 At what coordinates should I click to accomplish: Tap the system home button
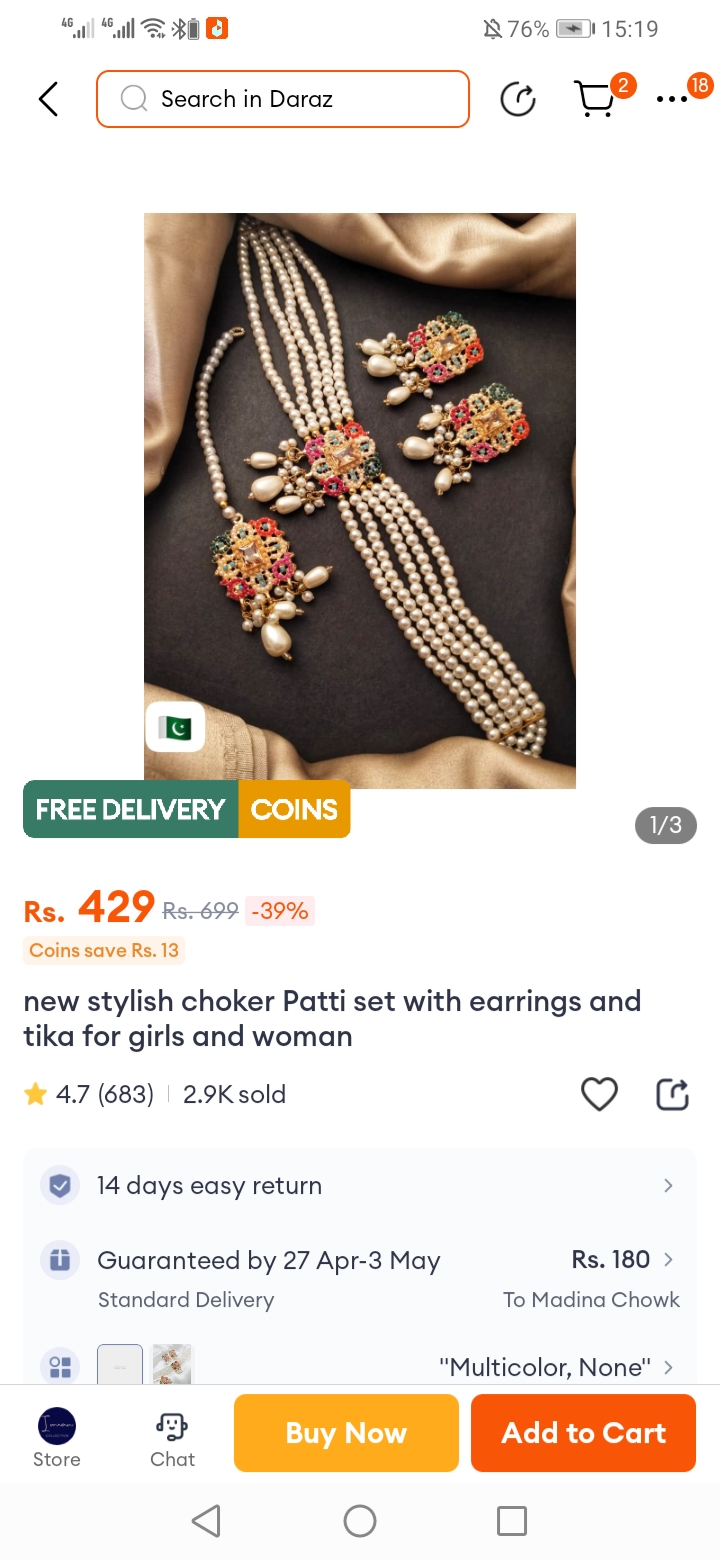click(360, 1521)
